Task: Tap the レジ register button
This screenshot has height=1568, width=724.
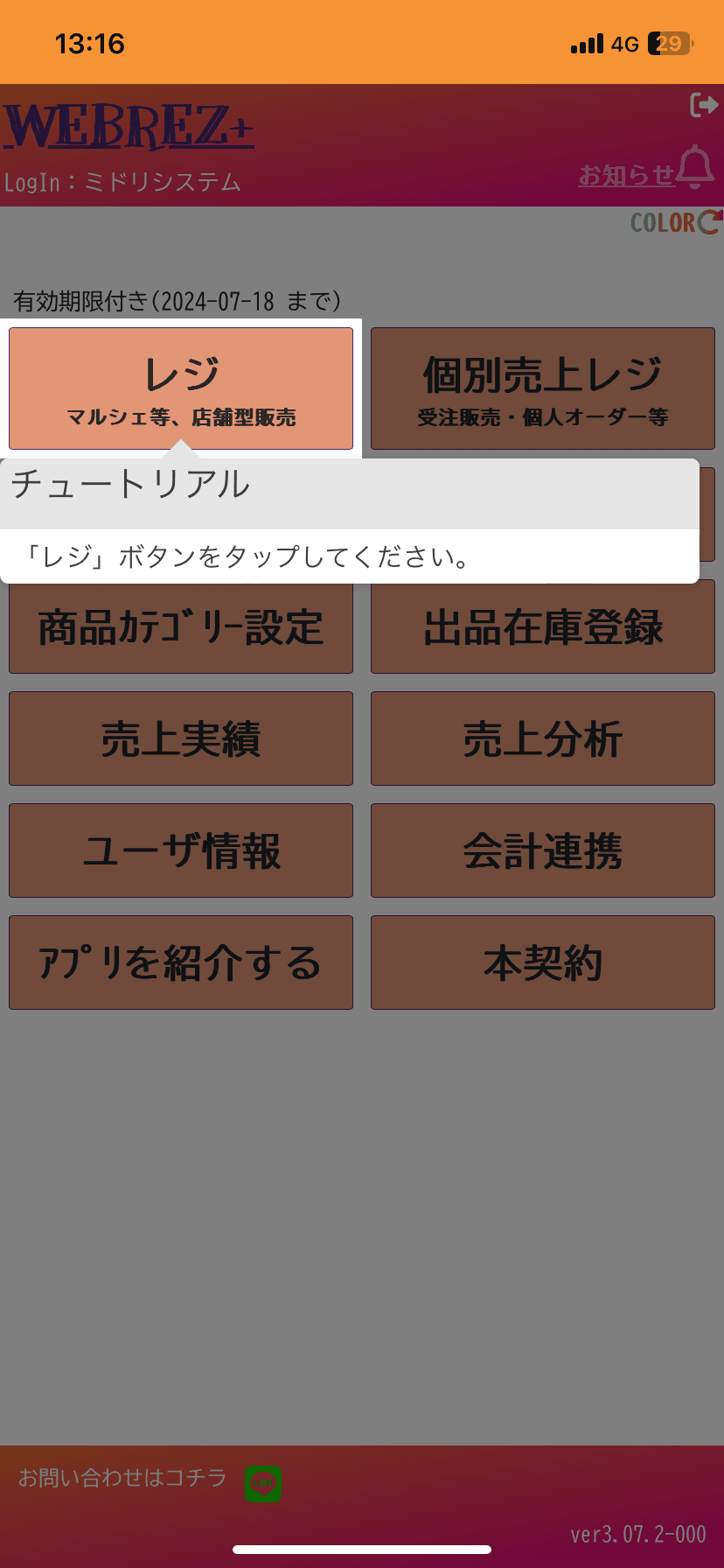Action: pyautogui.click(x=181, y=388)
